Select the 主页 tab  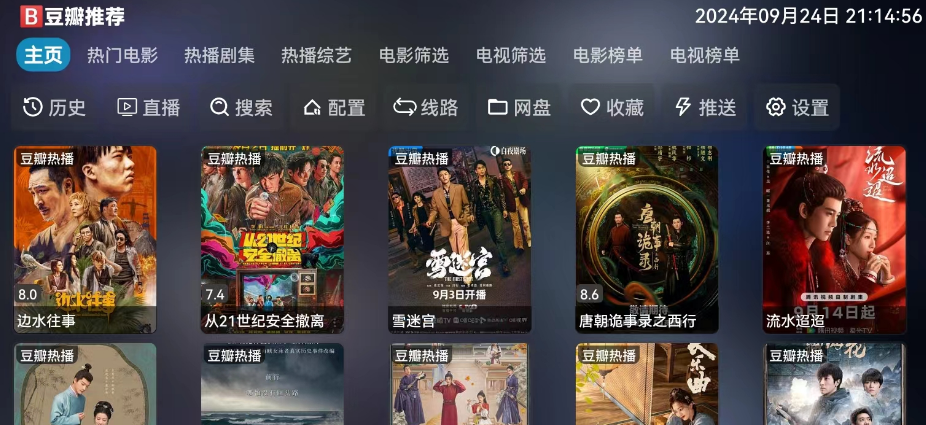tap(43, 55)
